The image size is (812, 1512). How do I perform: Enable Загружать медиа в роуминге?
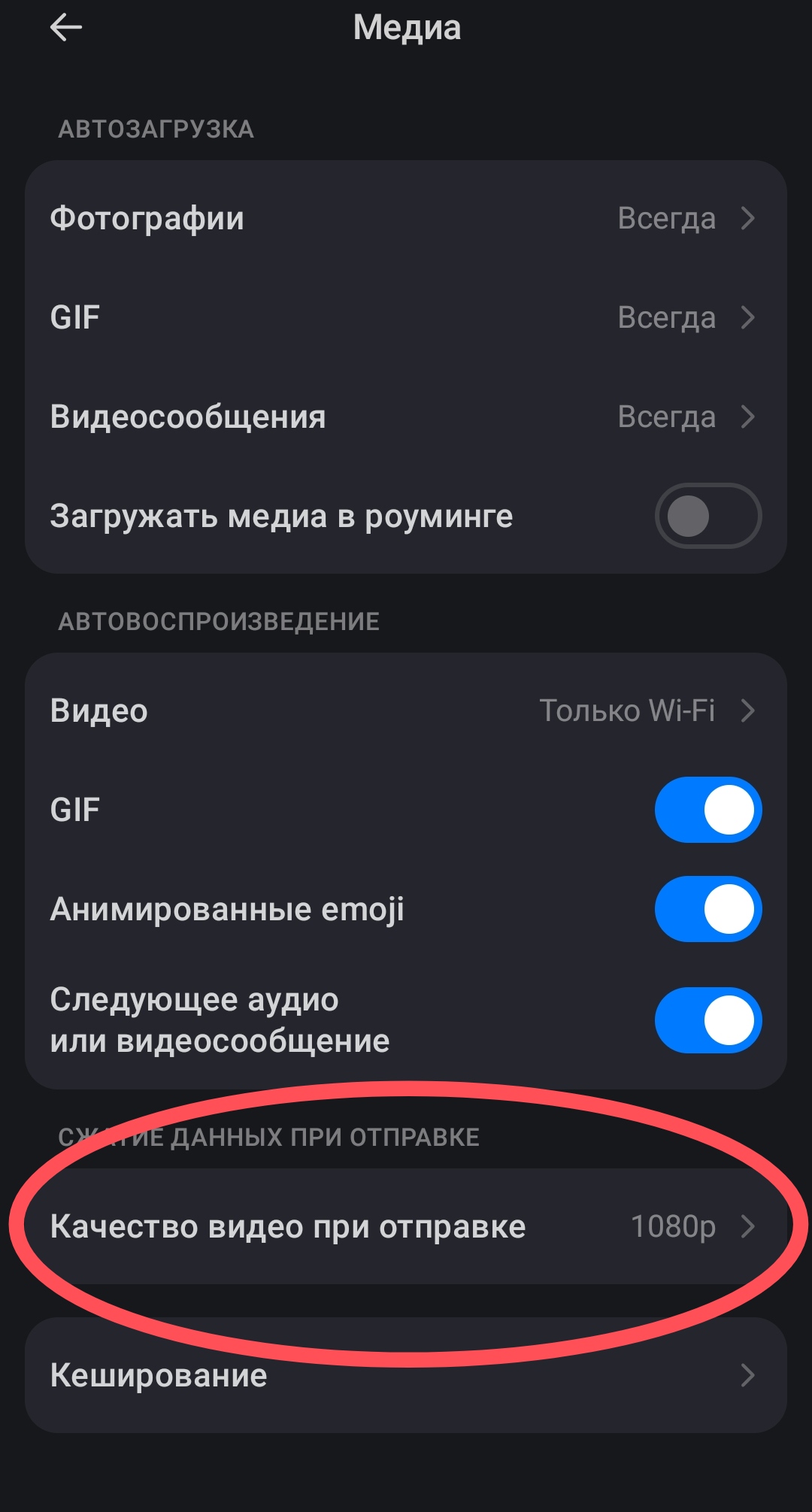[x=707, y=517]
